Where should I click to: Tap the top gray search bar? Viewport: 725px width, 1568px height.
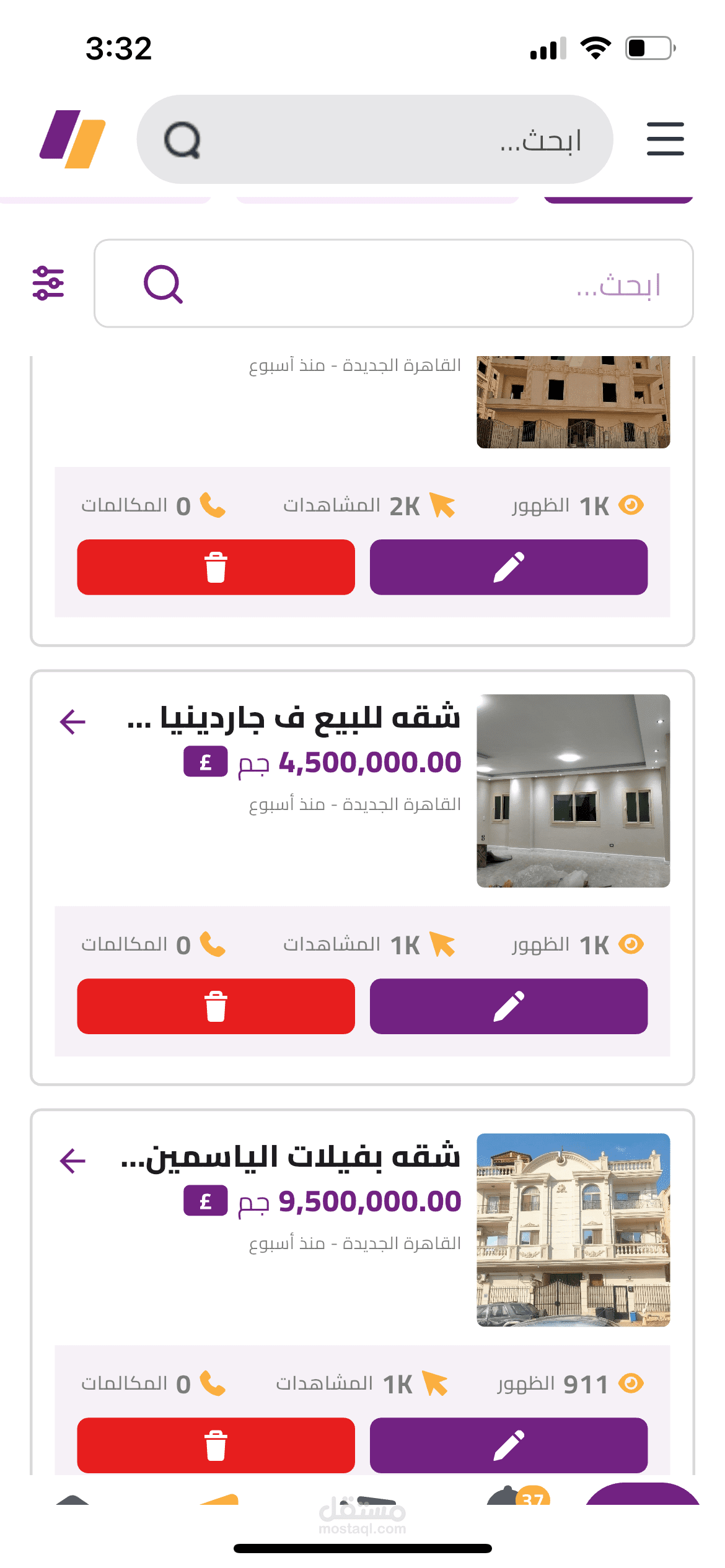pyautogui.click(x=374, y=139)
